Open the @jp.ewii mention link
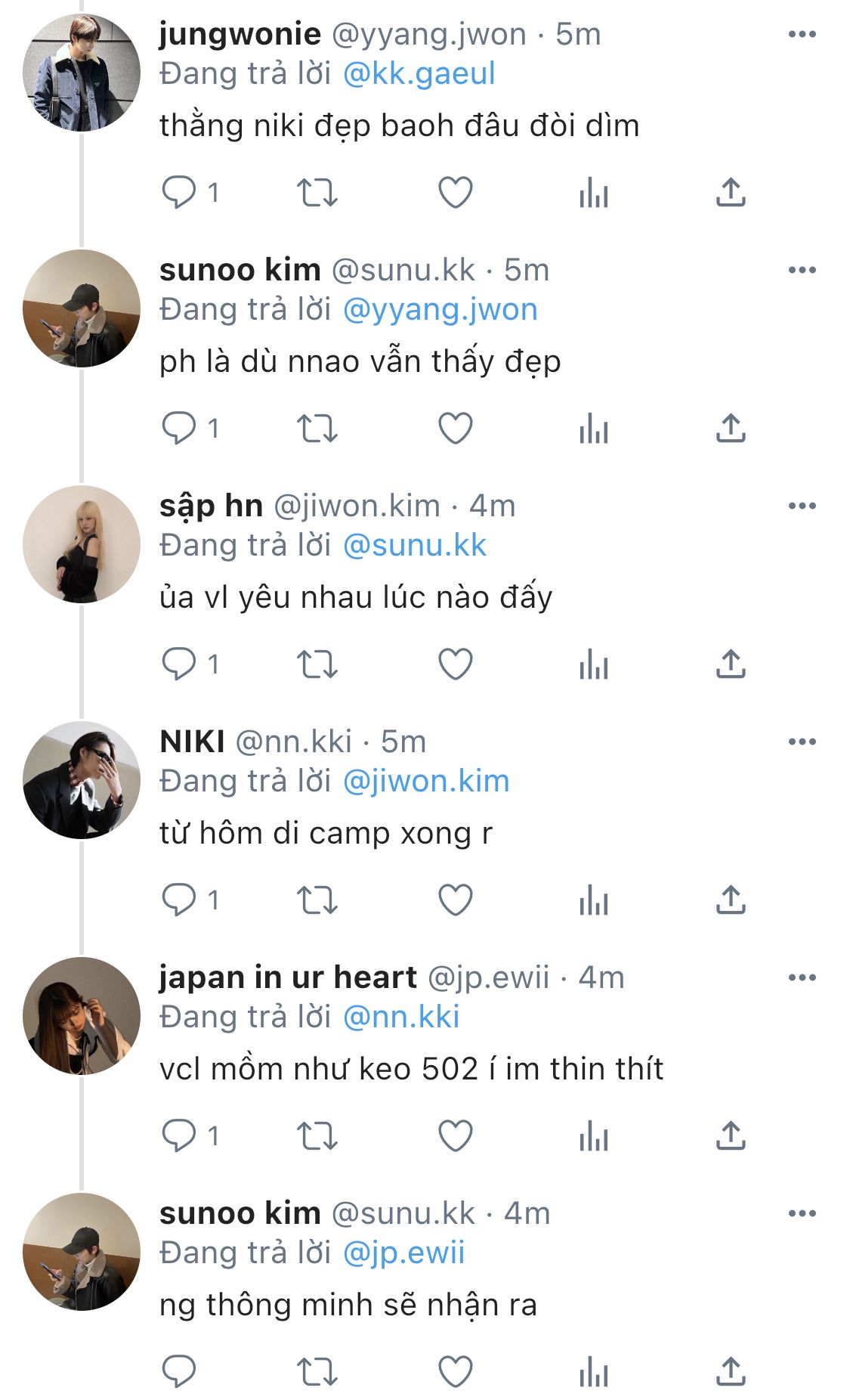Screen dimensions: 850x1400 (403, 1253)
